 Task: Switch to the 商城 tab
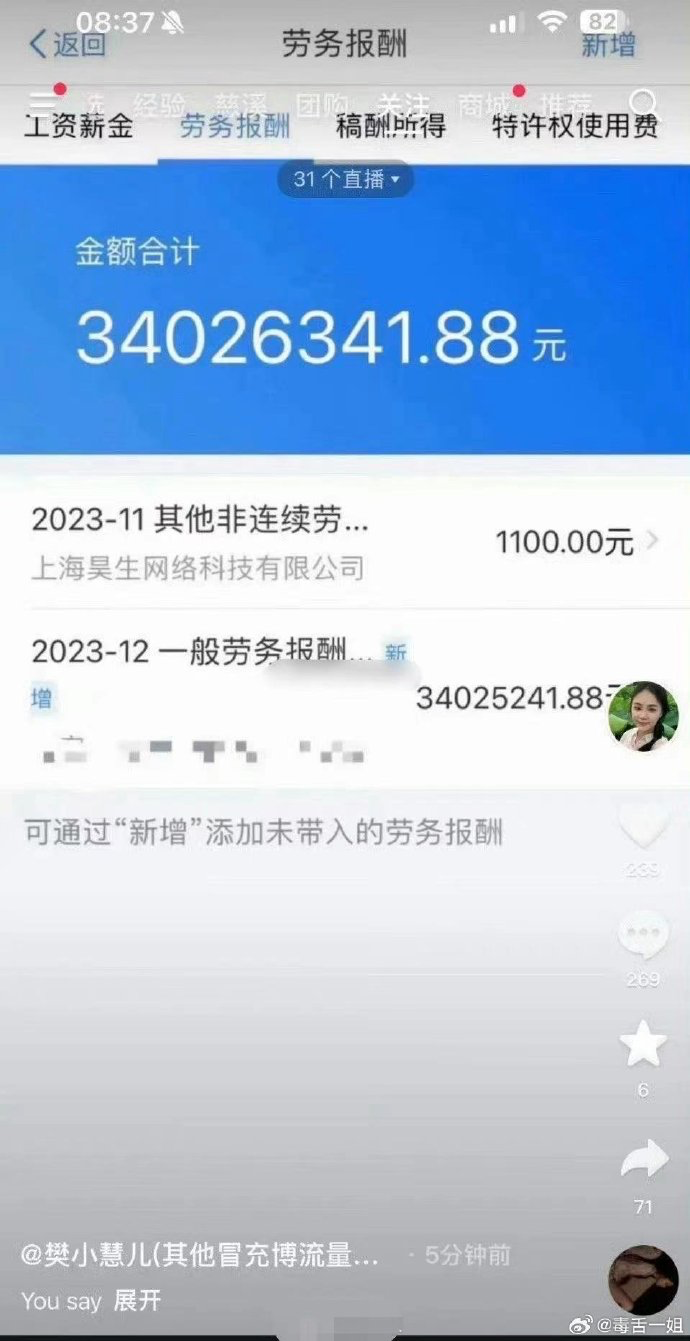[x=485, y=104]
